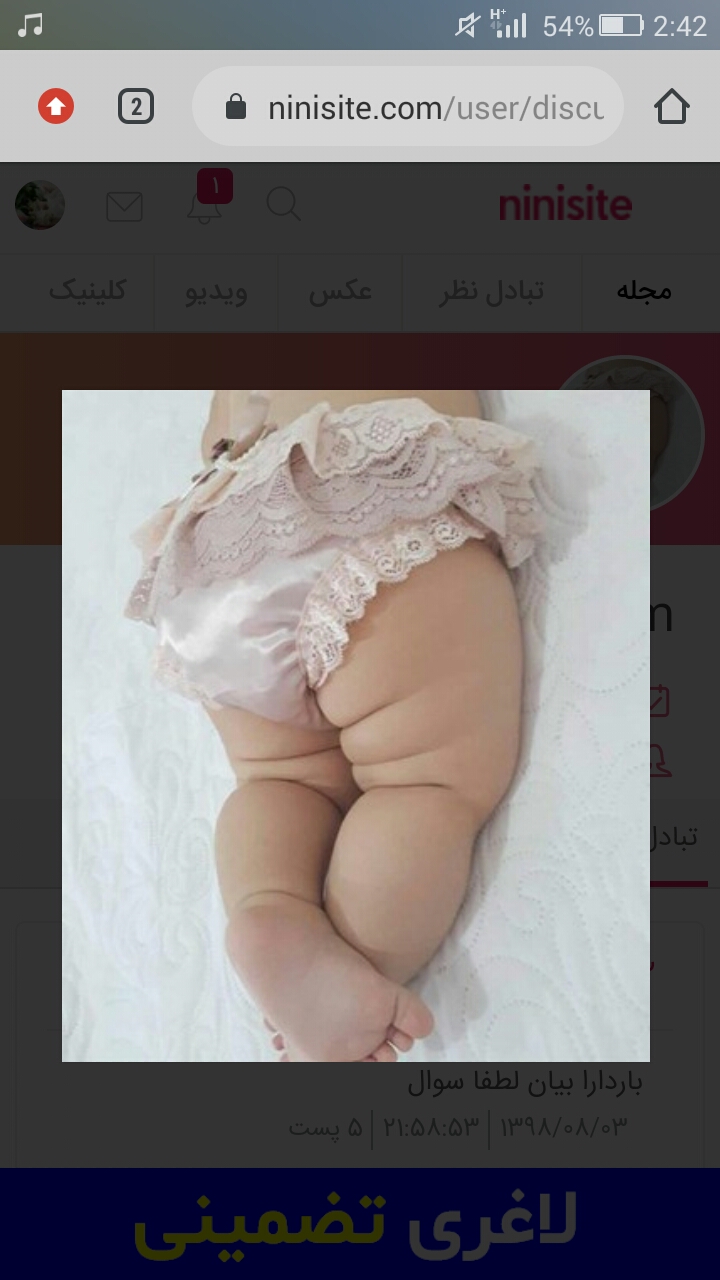Open the ninisite search icon

[283, 205]
